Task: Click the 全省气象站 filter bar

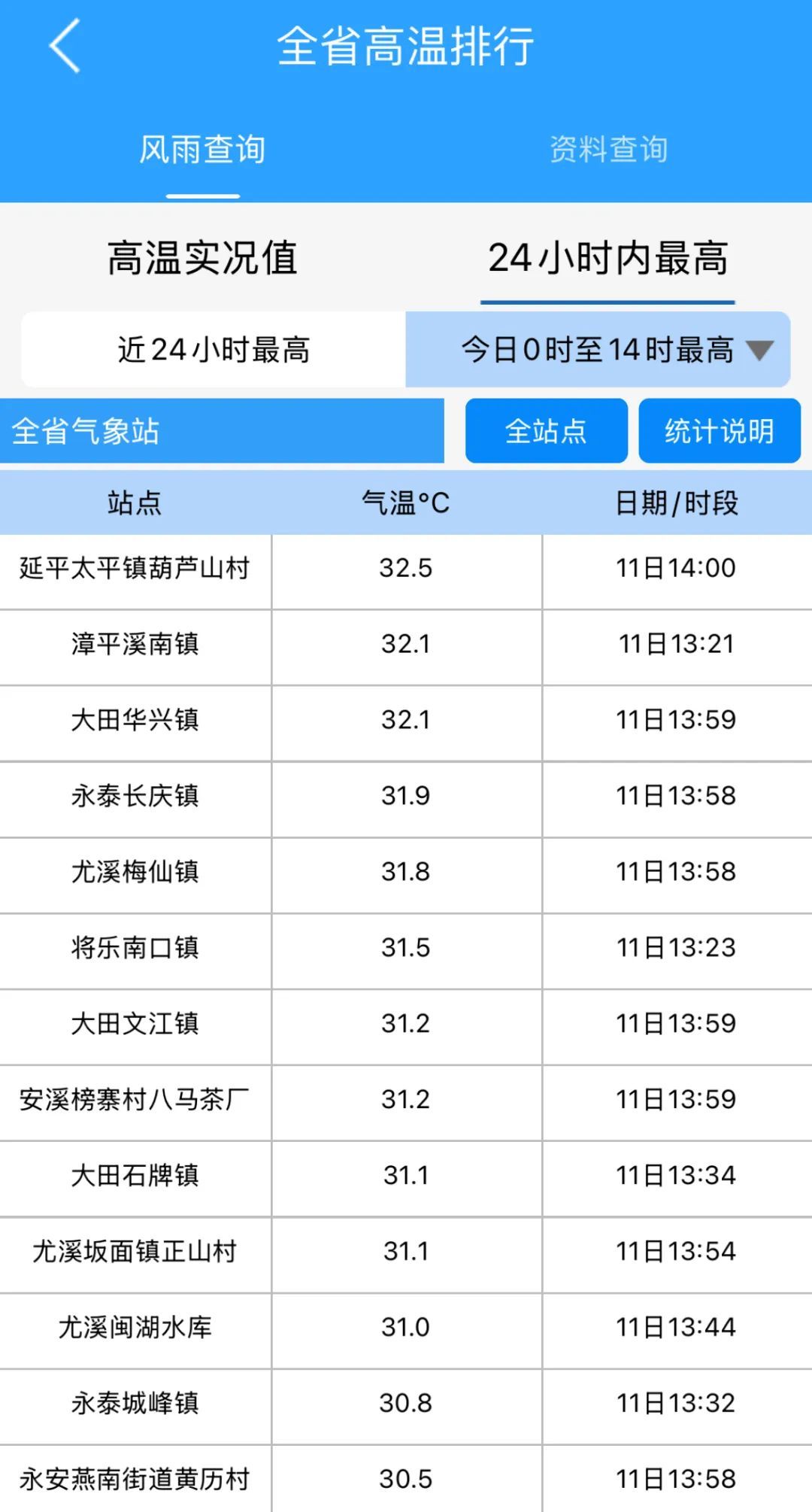Action: coord(226,430)
